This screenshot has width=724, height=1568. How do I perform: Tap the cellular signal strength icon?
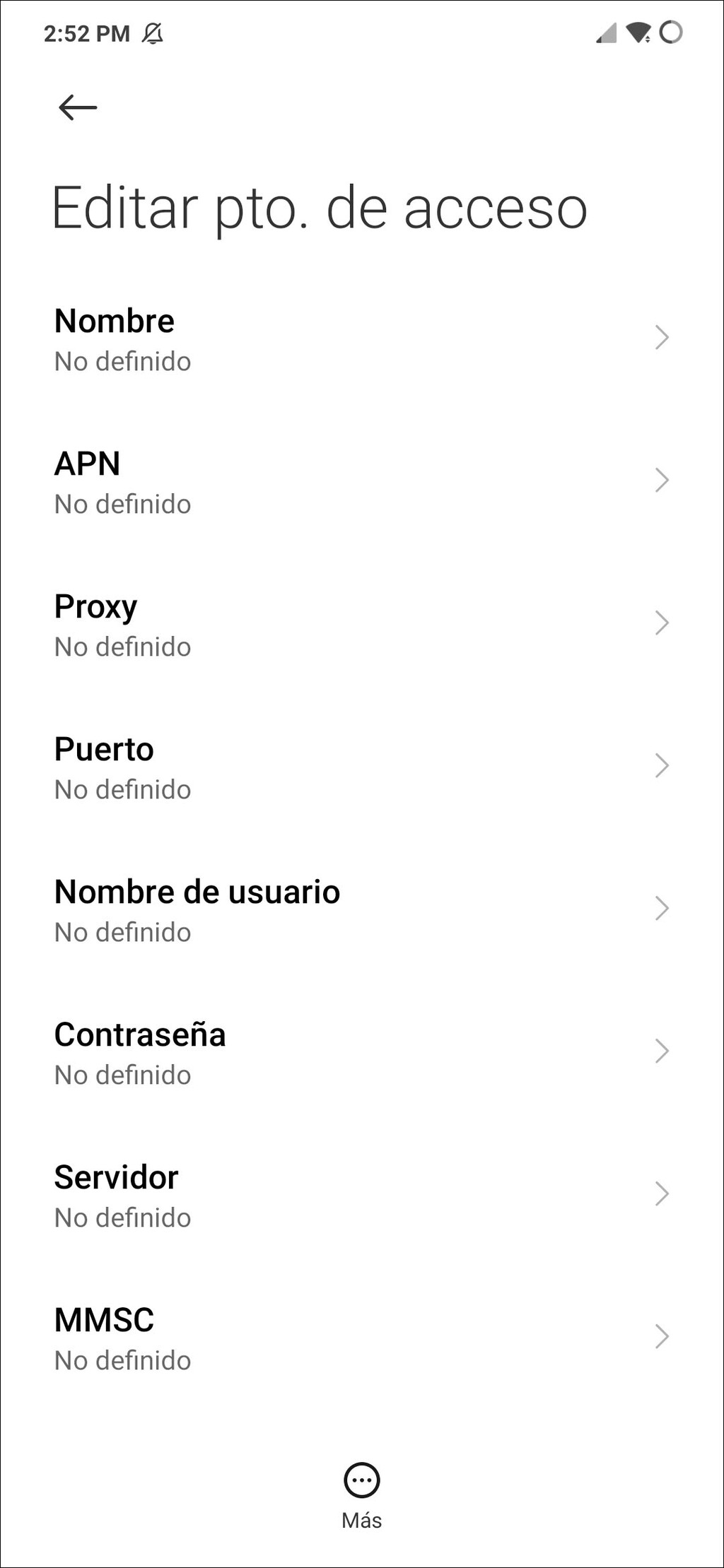click(606, 32)
